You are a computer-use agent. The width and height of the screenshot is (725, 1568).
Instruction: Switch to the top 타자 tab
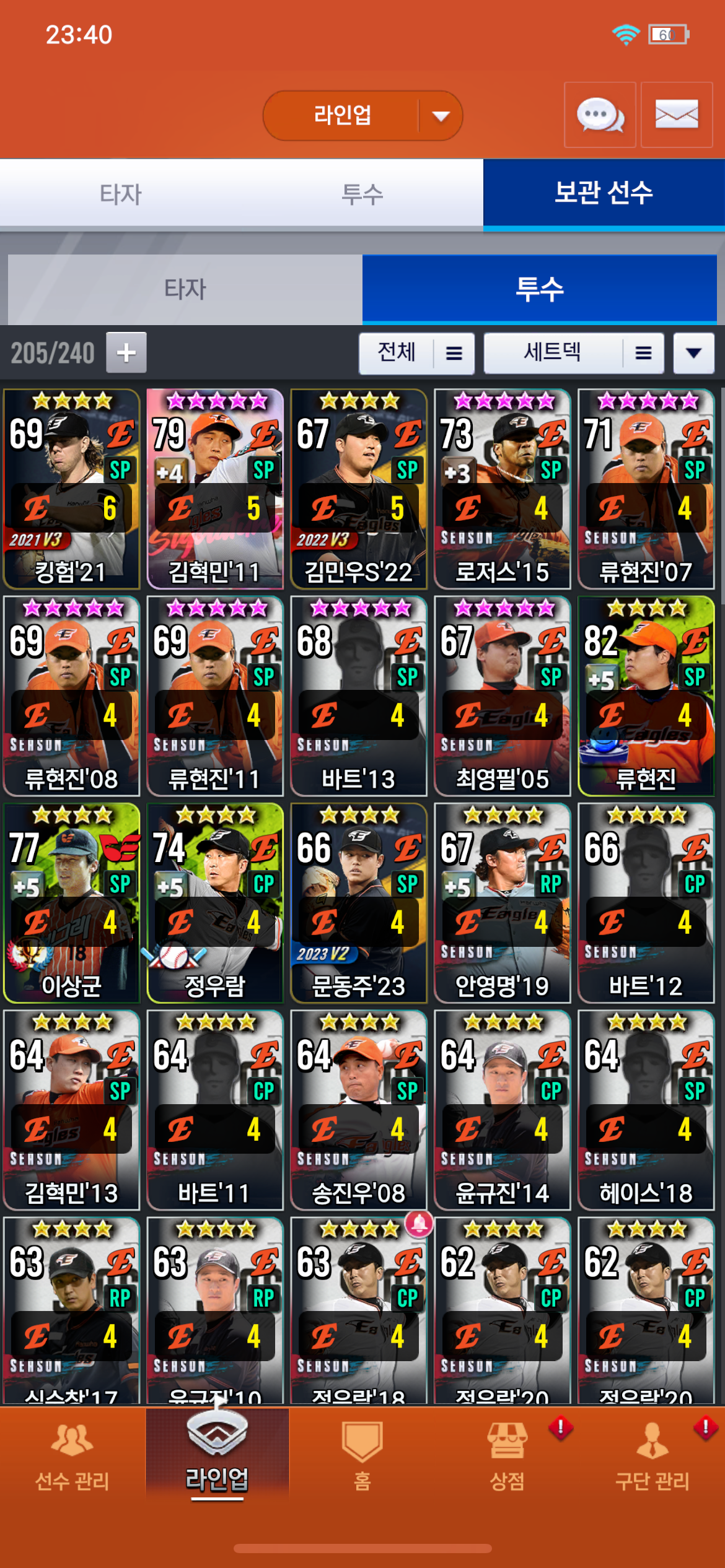pos(121,194)
